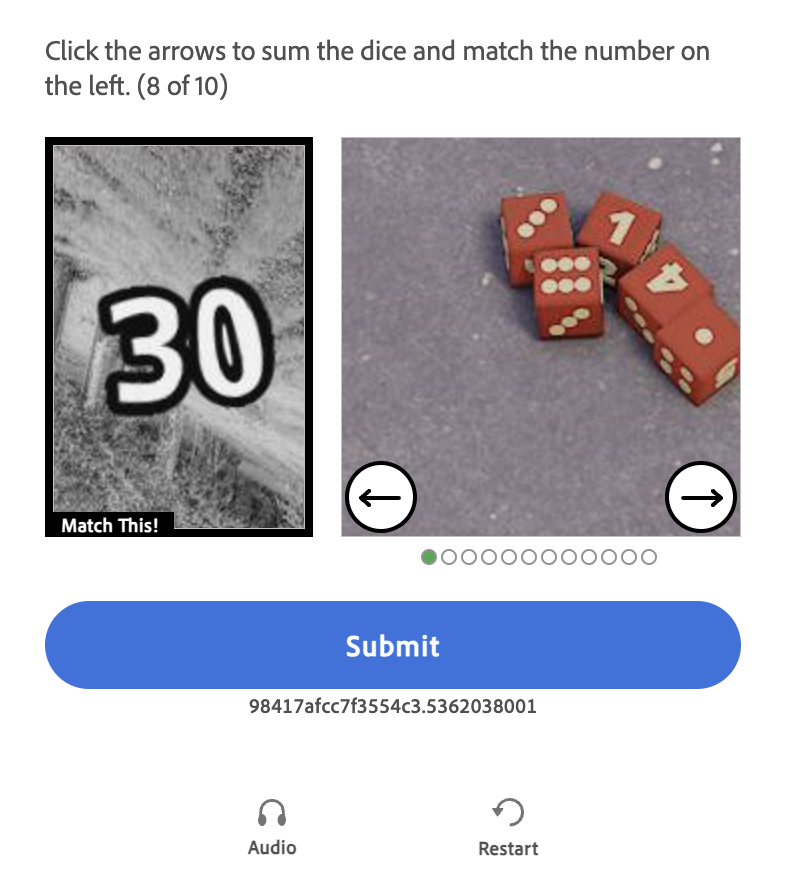This screenshot has width=786, height=886.
Task: Click the Restart circular arrow icon
Action: coord(508,812)
